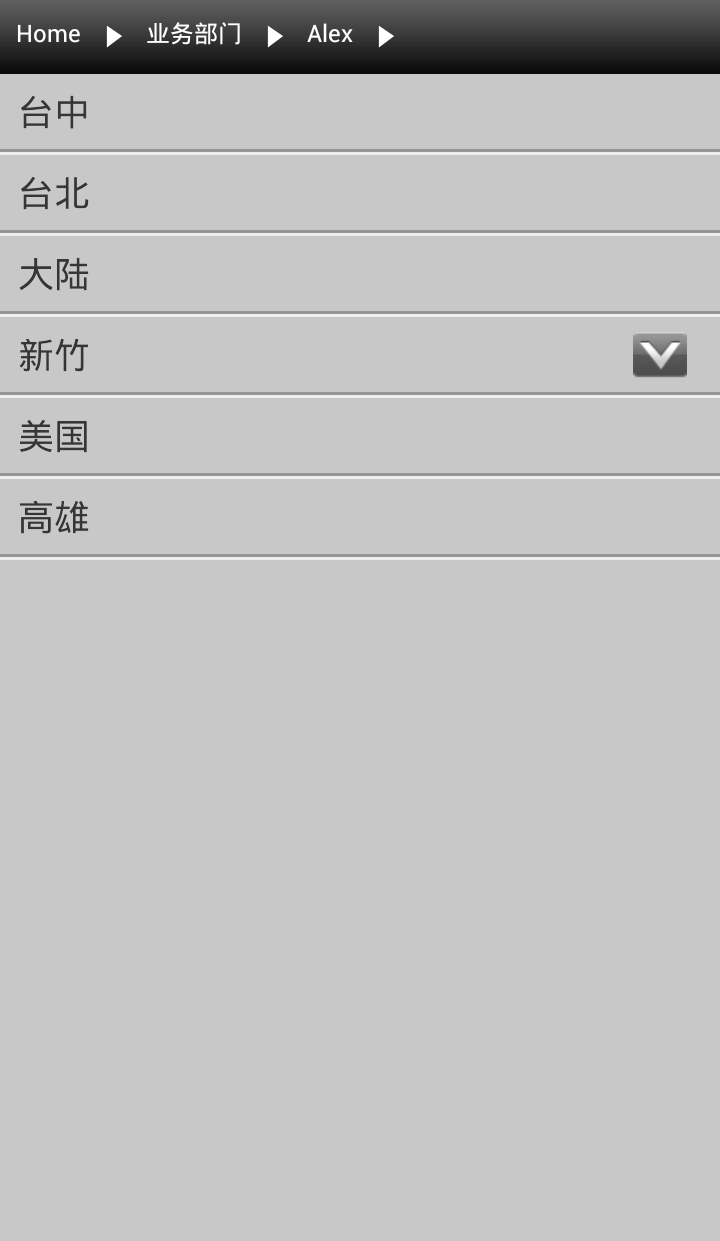Select Alex in the breadcrumb
Viewport: 720px width, 1241px height.
click(x=329, y=35)
